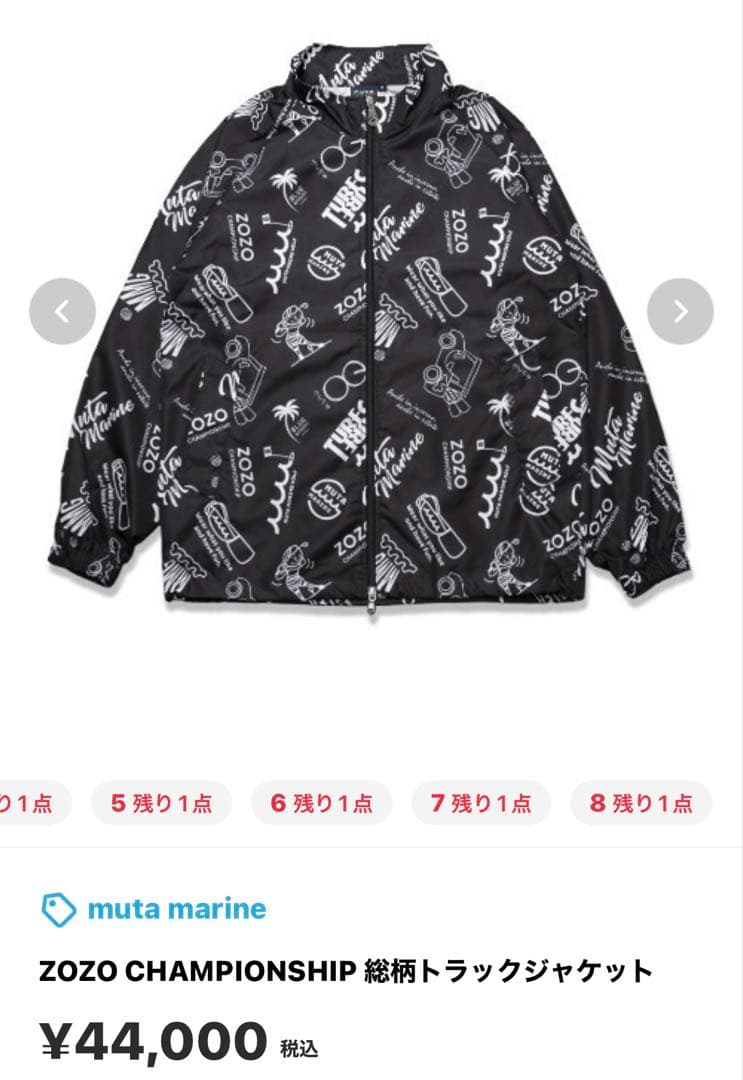Select size 8 option

click(x=640, y=802)
